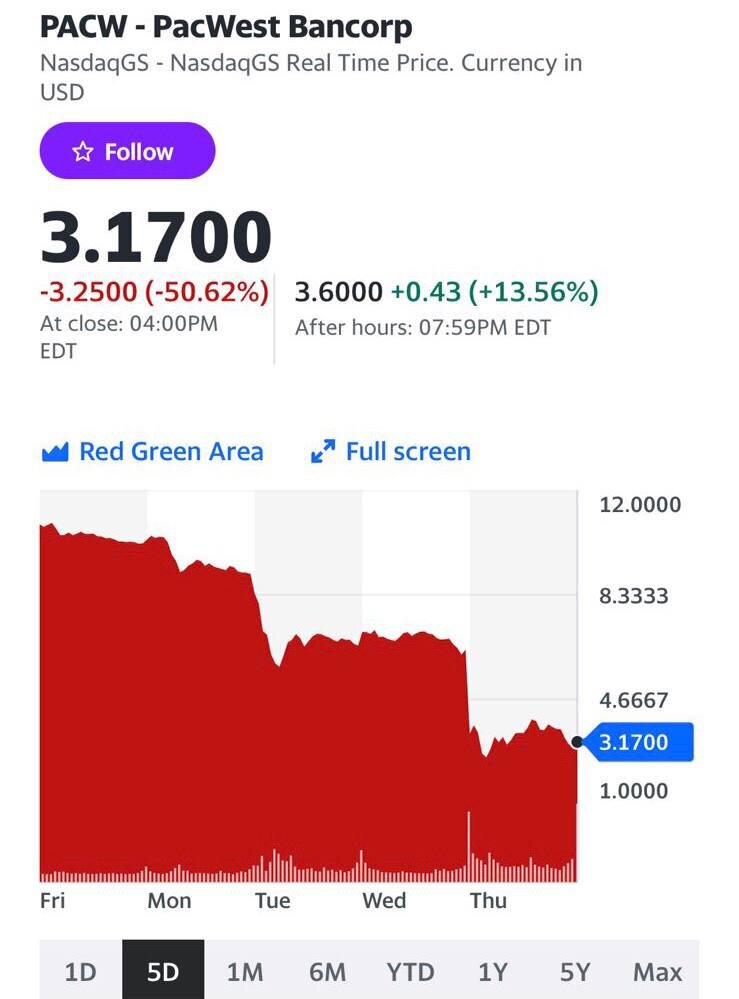Show the 1Y price history
739x999 pixels.
[x=492, y=972]
